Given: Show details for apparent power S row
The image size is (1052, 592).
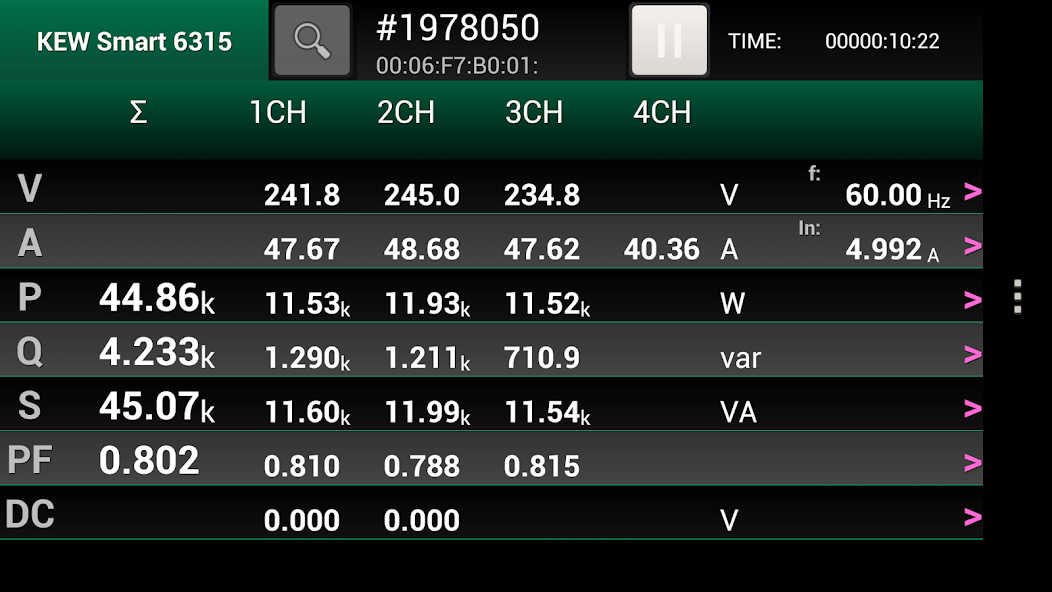Looking at the screenshot, I should (x=971, y=408).
